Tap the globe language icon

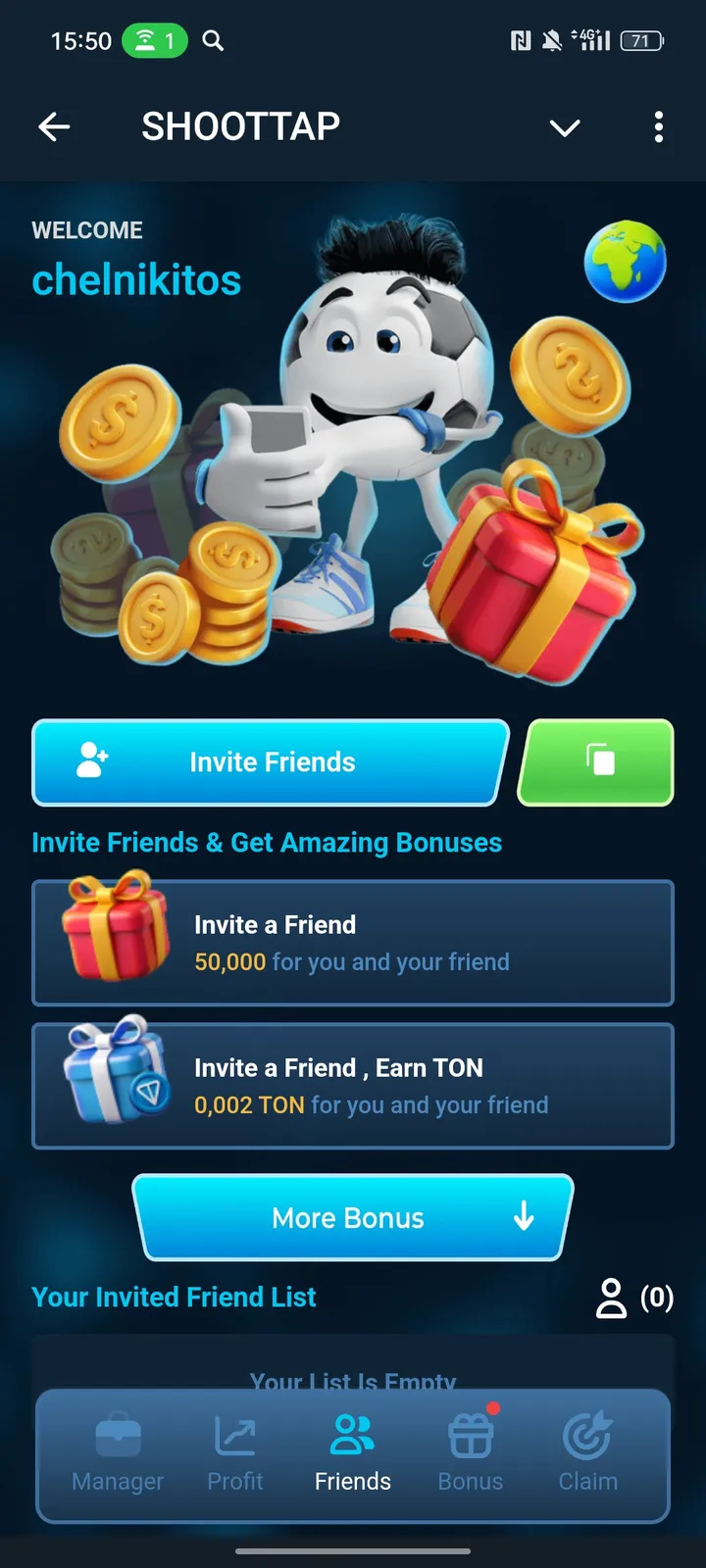pyautogui.click(x=625, y=261)
